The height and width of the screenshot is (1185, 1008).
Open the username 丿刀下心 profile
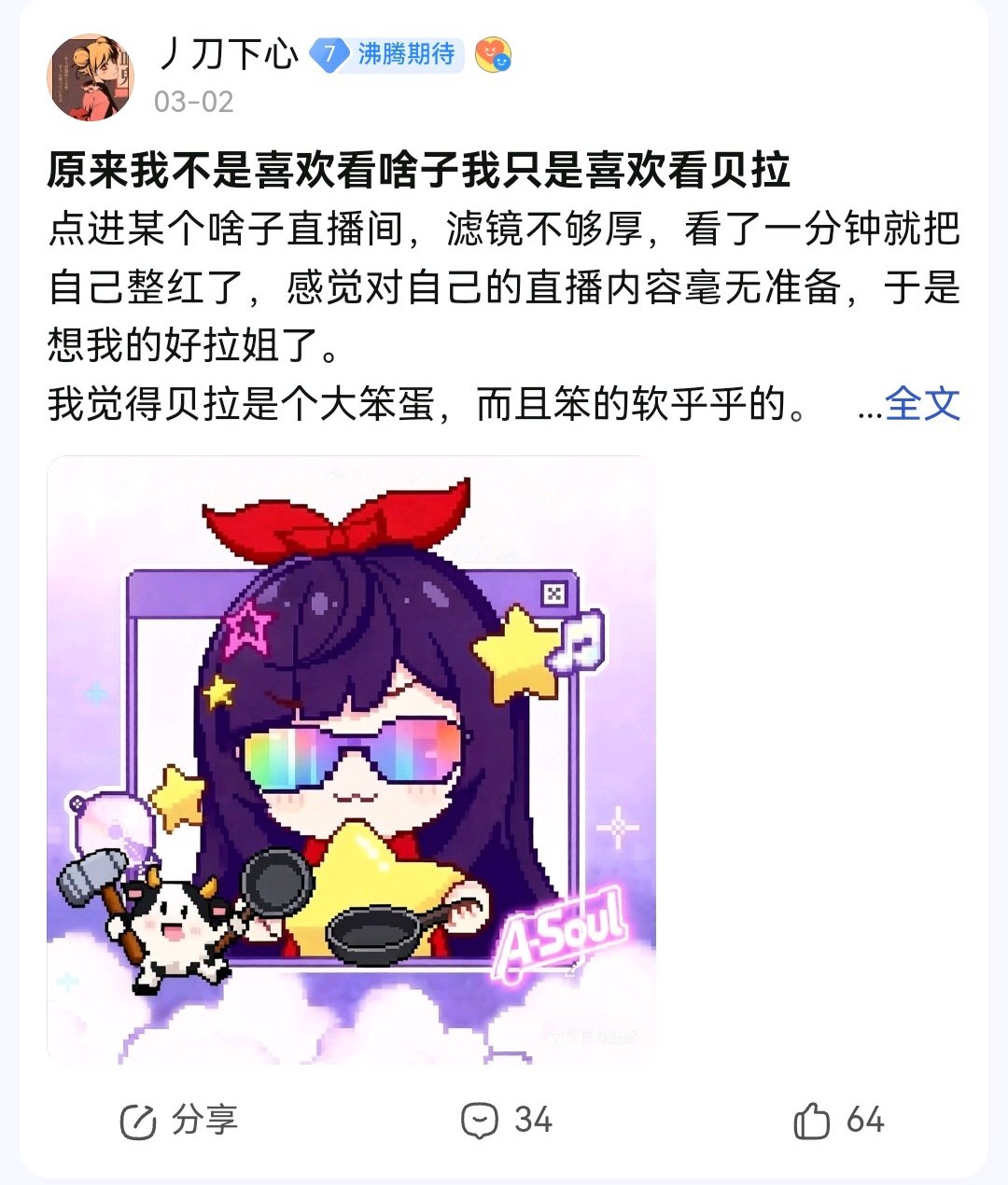point(230,54)
